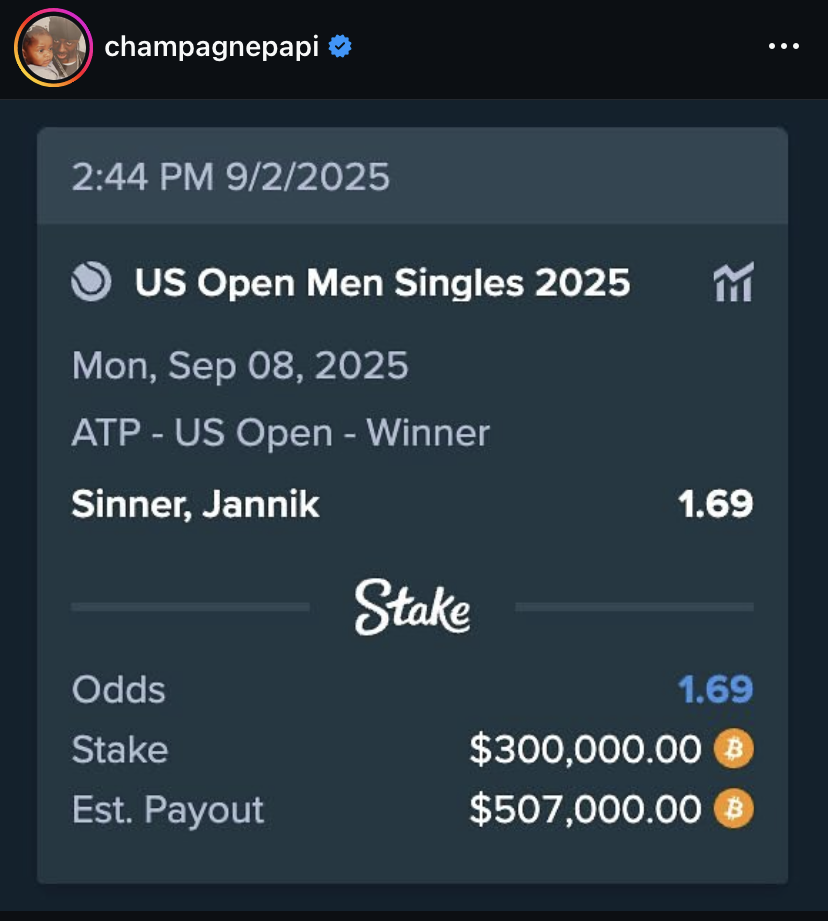Open the Stake bet slip image post
828x921 pixels.
(x=412, y=505)
